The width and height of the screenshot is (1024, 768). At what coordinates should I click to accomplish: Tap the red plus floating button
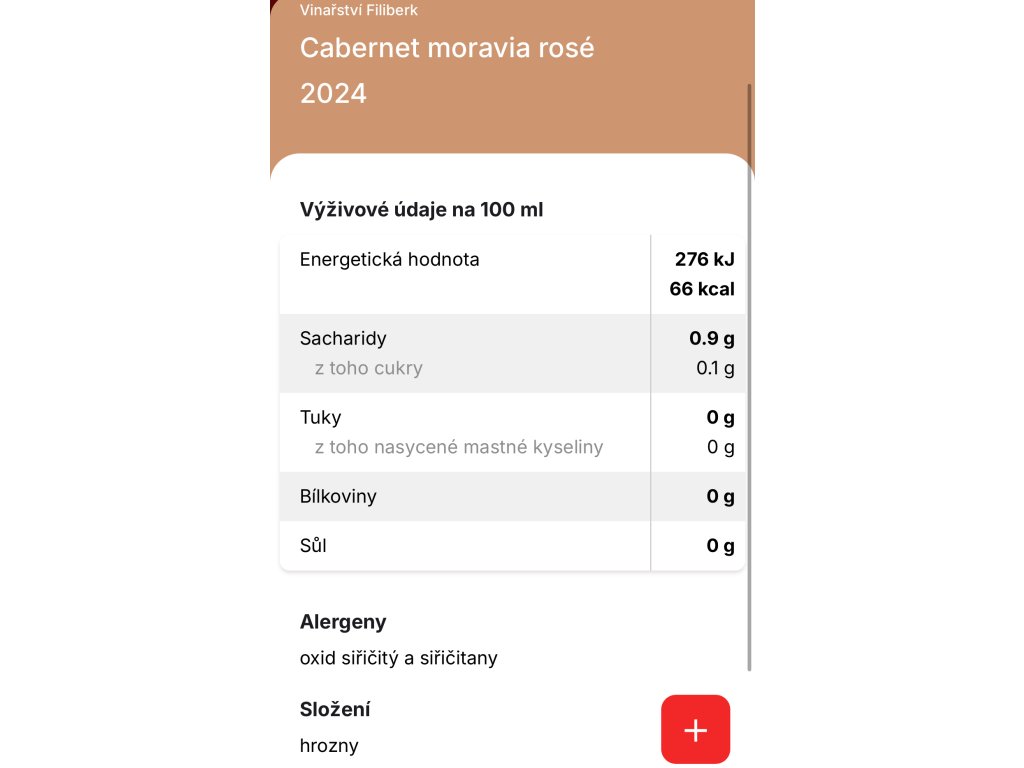[x=696, y=729]
